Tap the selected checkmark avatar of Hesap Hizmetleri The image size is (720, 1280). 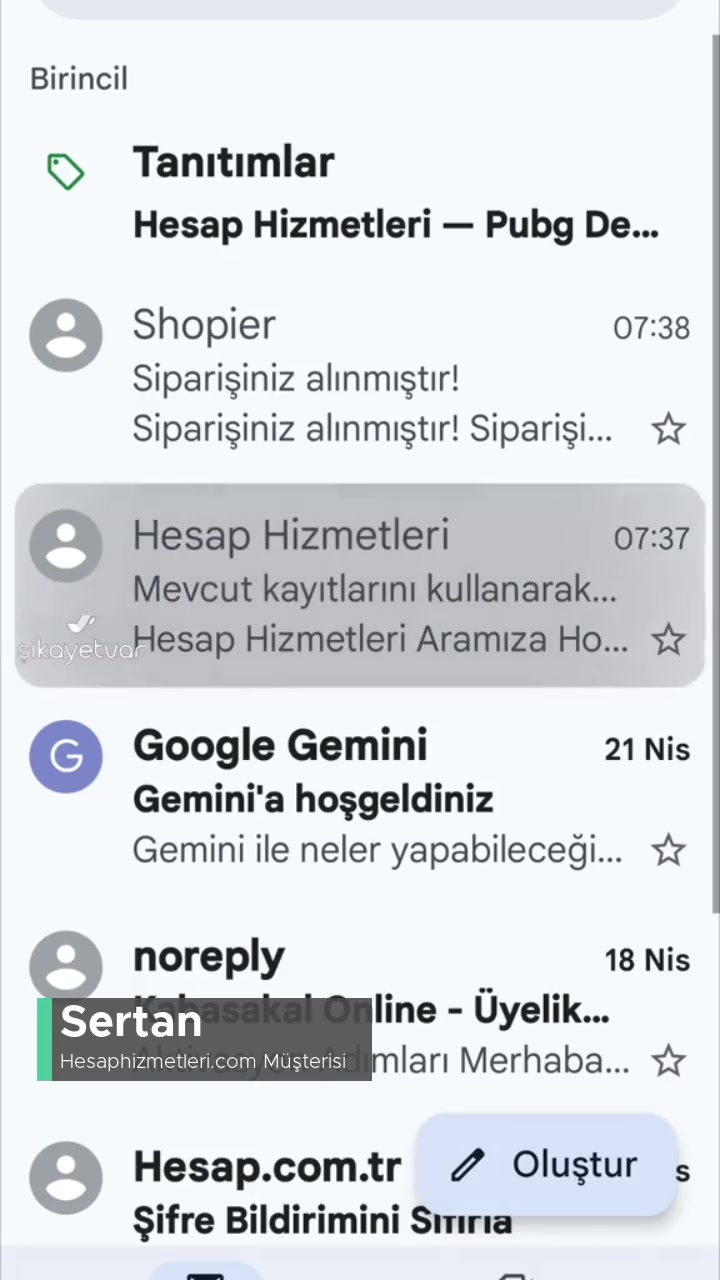66,543
